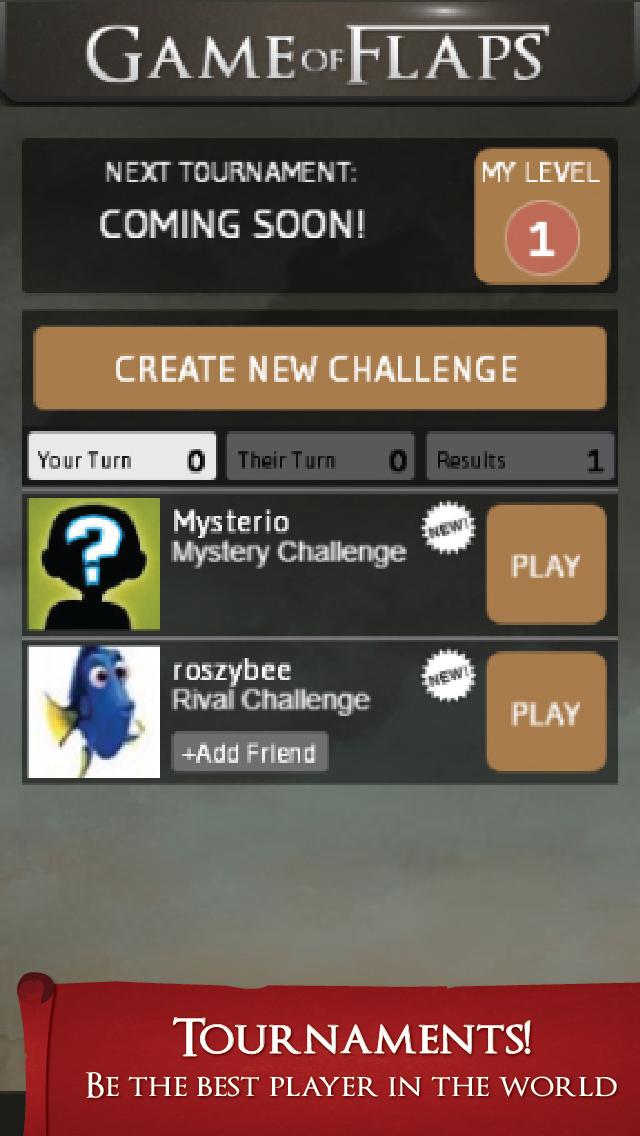Switch to the Their Turn tab

pyautogui.click(x=319, y=460)
